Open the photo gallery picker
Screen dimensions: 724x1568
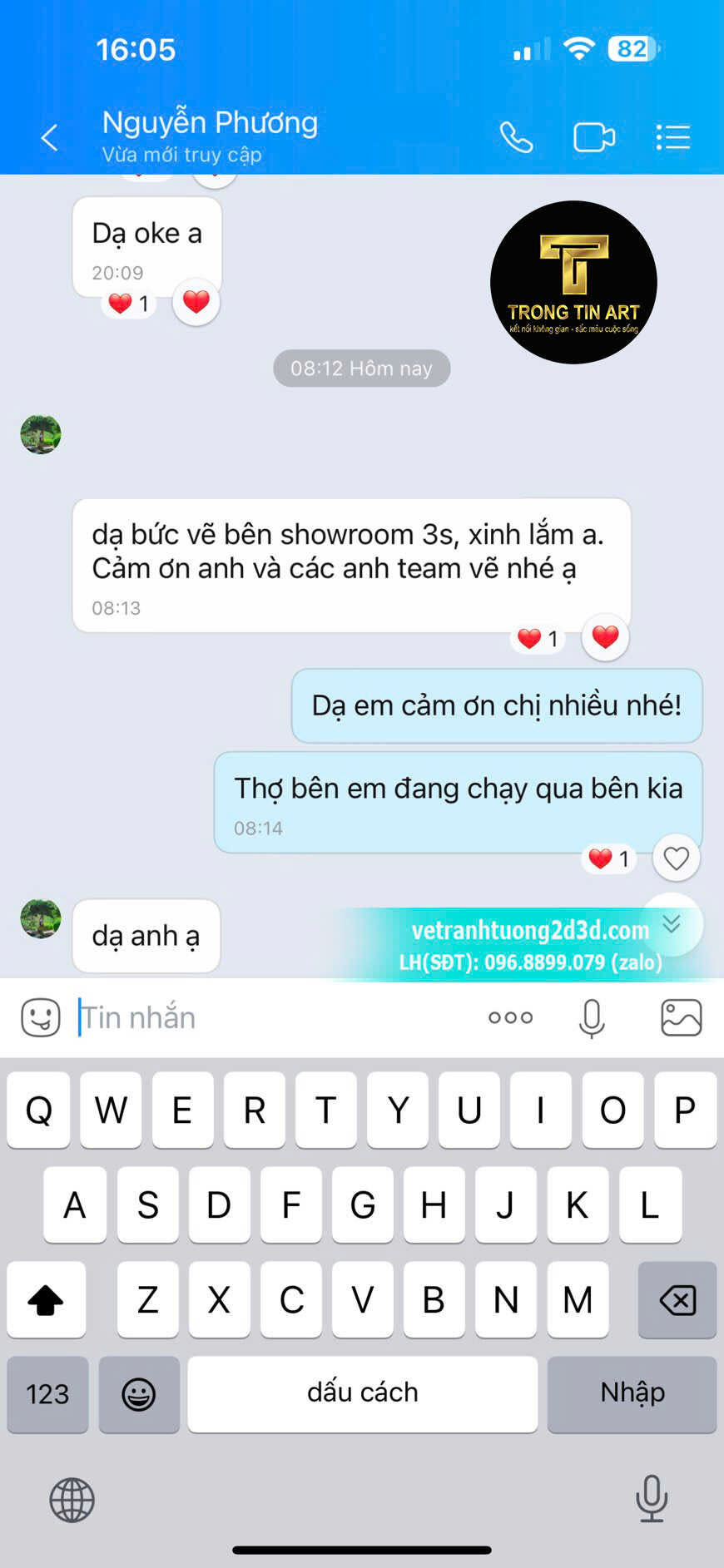coord(682,1017)
